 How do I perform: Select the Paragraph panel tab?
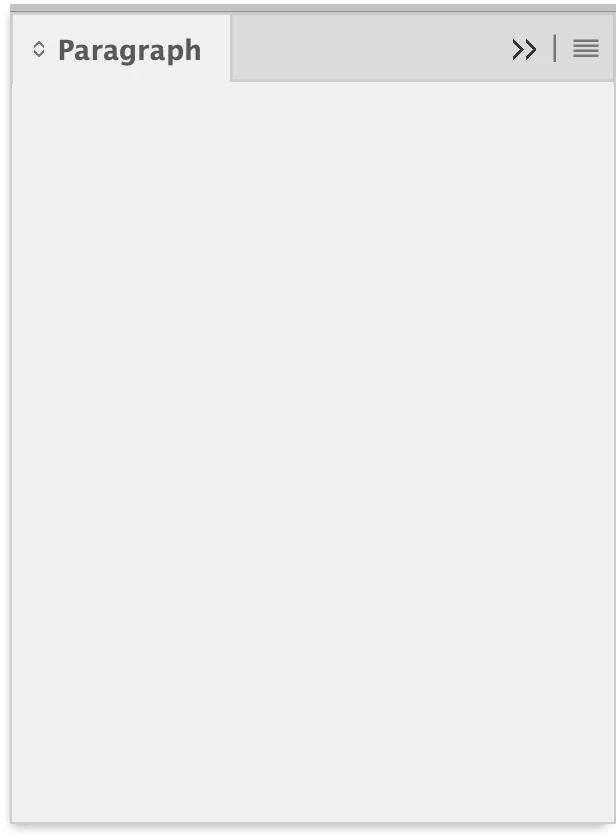tap(129, 50)
